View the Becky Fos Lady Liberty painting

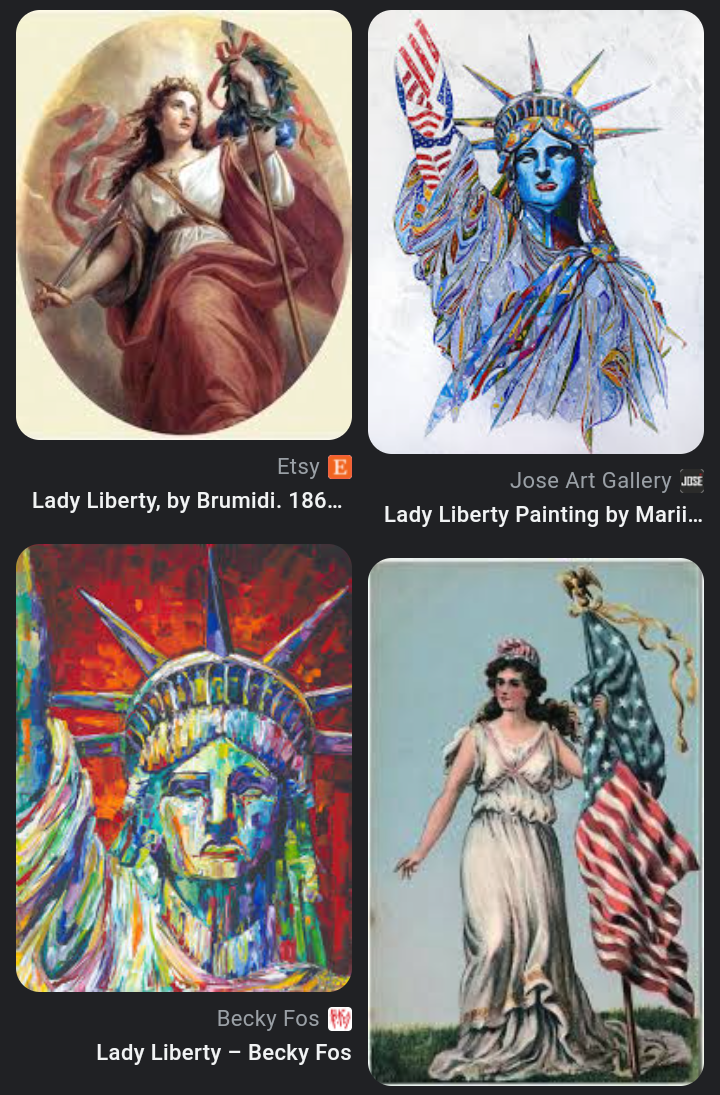click(x=184, y=767)
